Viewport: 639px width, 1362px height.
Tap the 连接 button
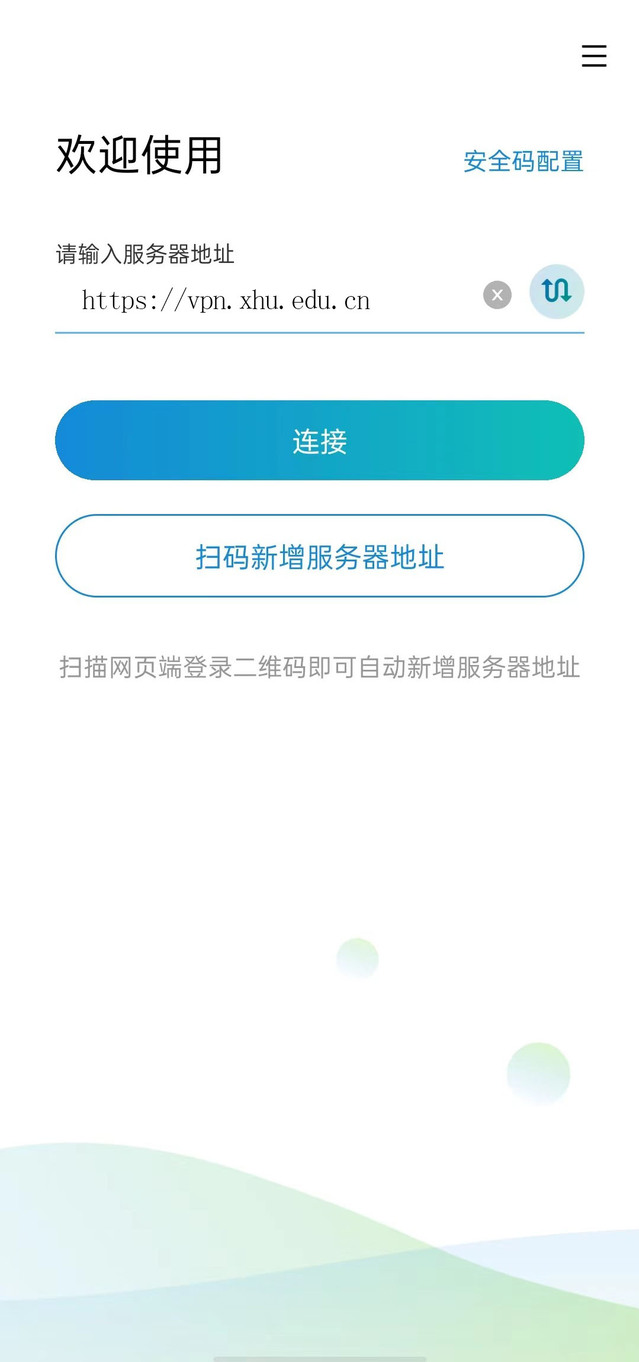pyautogui.click(x=319, y=440)
